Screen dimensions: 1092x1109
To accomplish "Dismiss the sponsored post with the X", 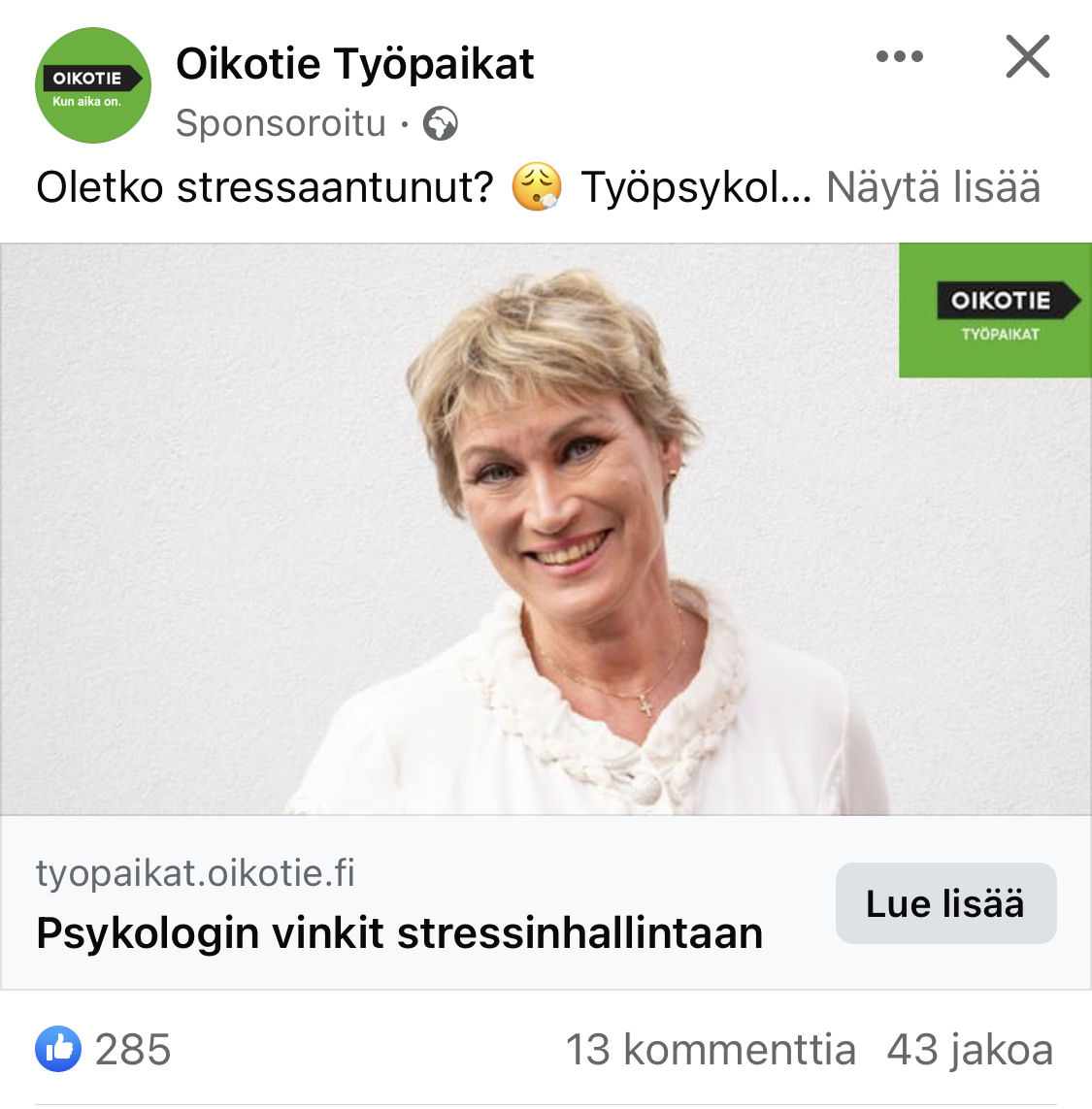I will (1027, 57).
